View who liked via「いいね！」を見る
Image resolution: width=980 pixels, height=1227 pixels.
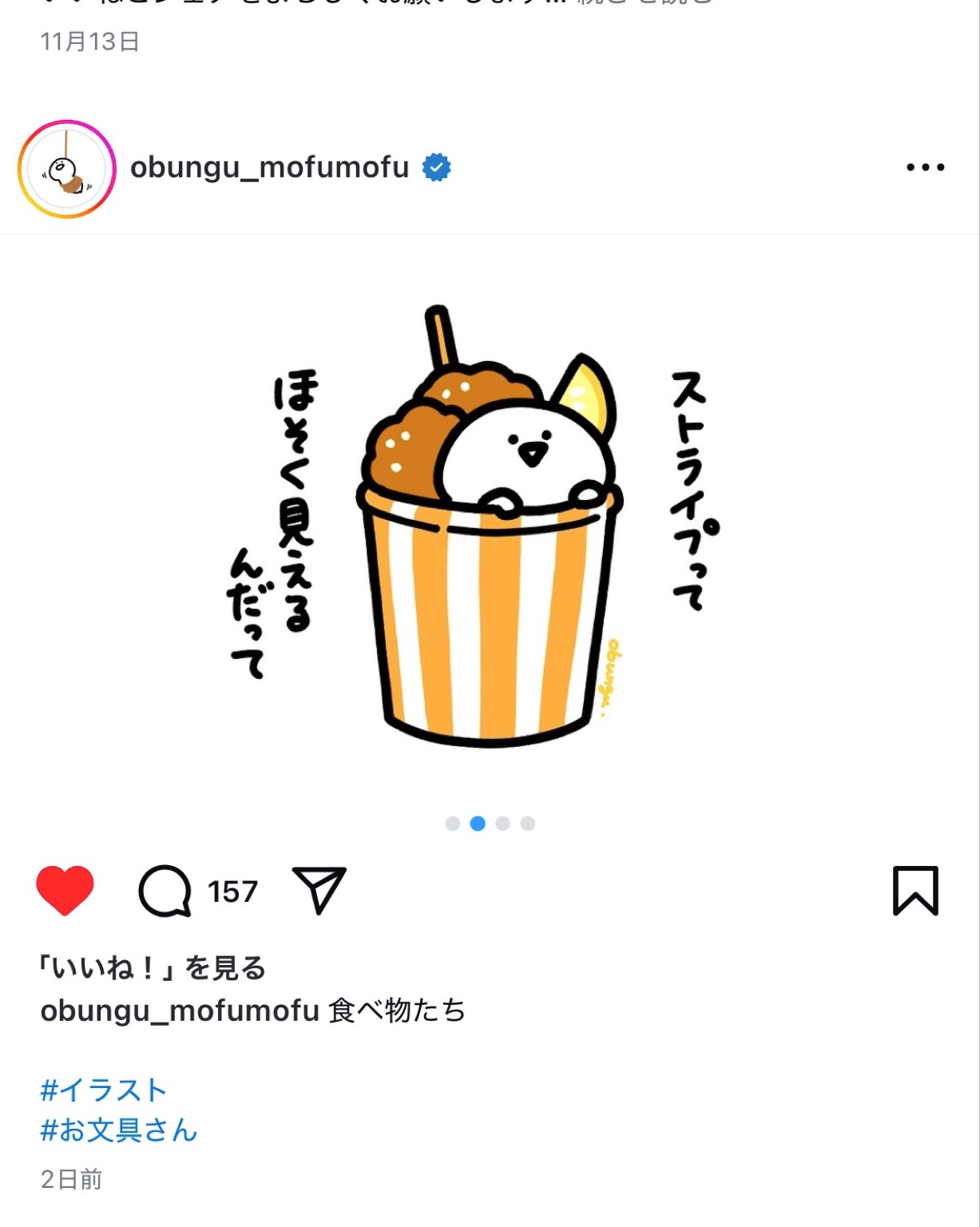(x=153, y=968)
